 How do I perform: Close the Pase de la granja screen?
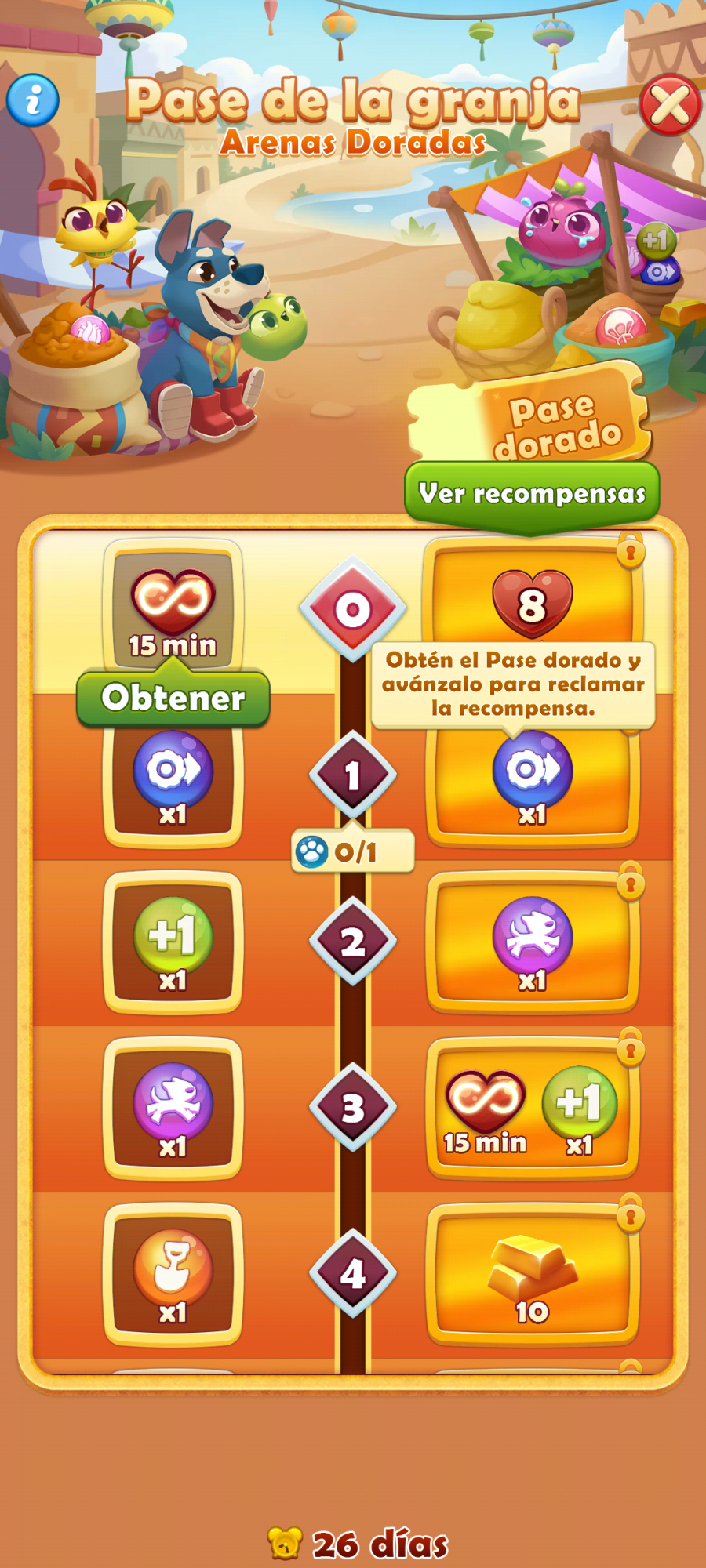tap(670, 105)
